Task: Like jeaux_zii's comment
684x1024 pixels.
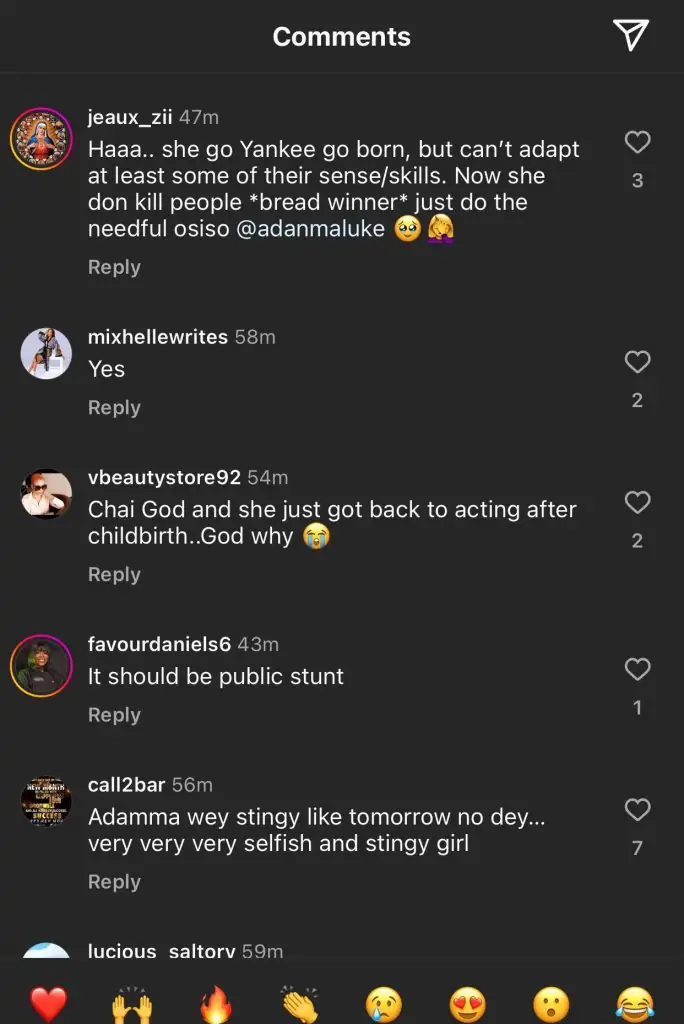Action: click(637, 143)
